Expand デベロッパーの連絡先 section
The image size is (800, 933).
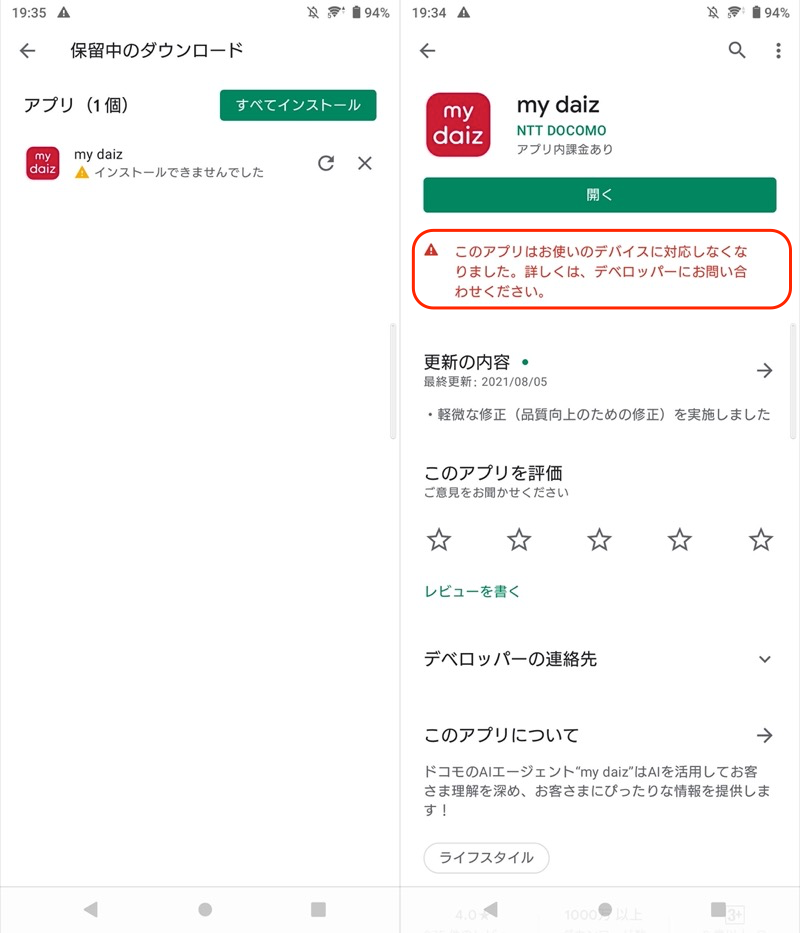(764, 659)
